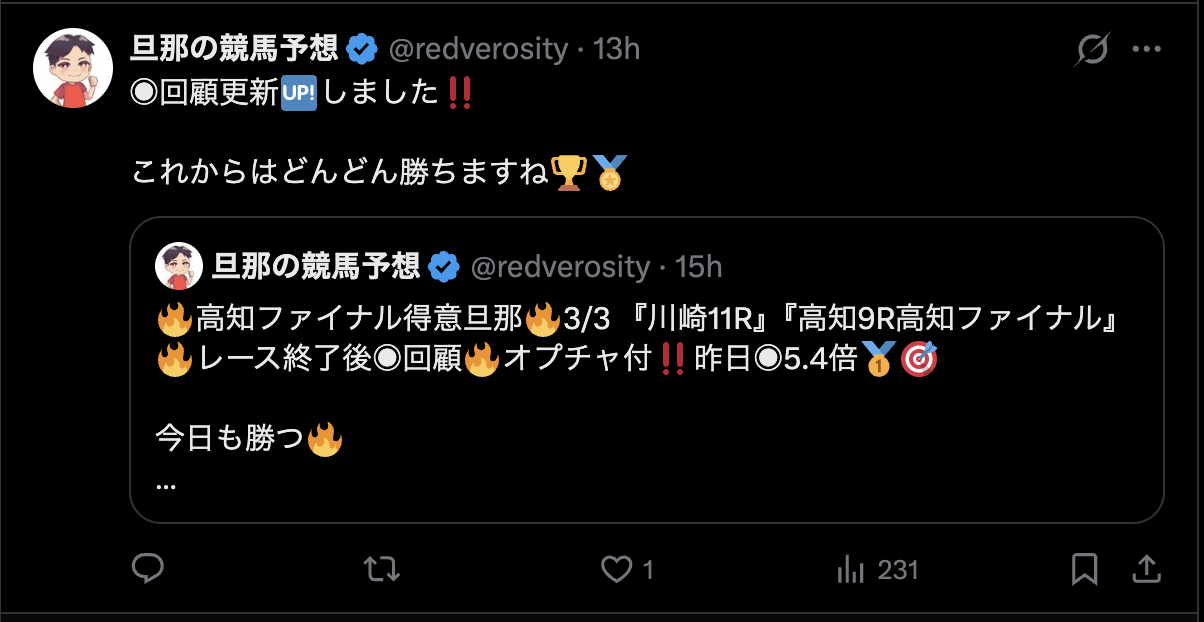The height and width of the screenshot is (622, 1204).
Task: Open the Grok icon on the post
Action: (1093, 49)
